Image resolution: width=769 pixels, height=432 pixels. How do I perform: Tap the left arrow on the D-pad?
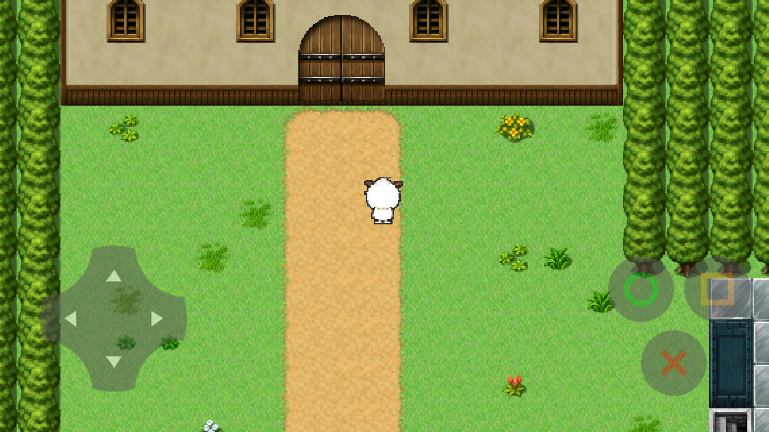[x=70, y=319]
